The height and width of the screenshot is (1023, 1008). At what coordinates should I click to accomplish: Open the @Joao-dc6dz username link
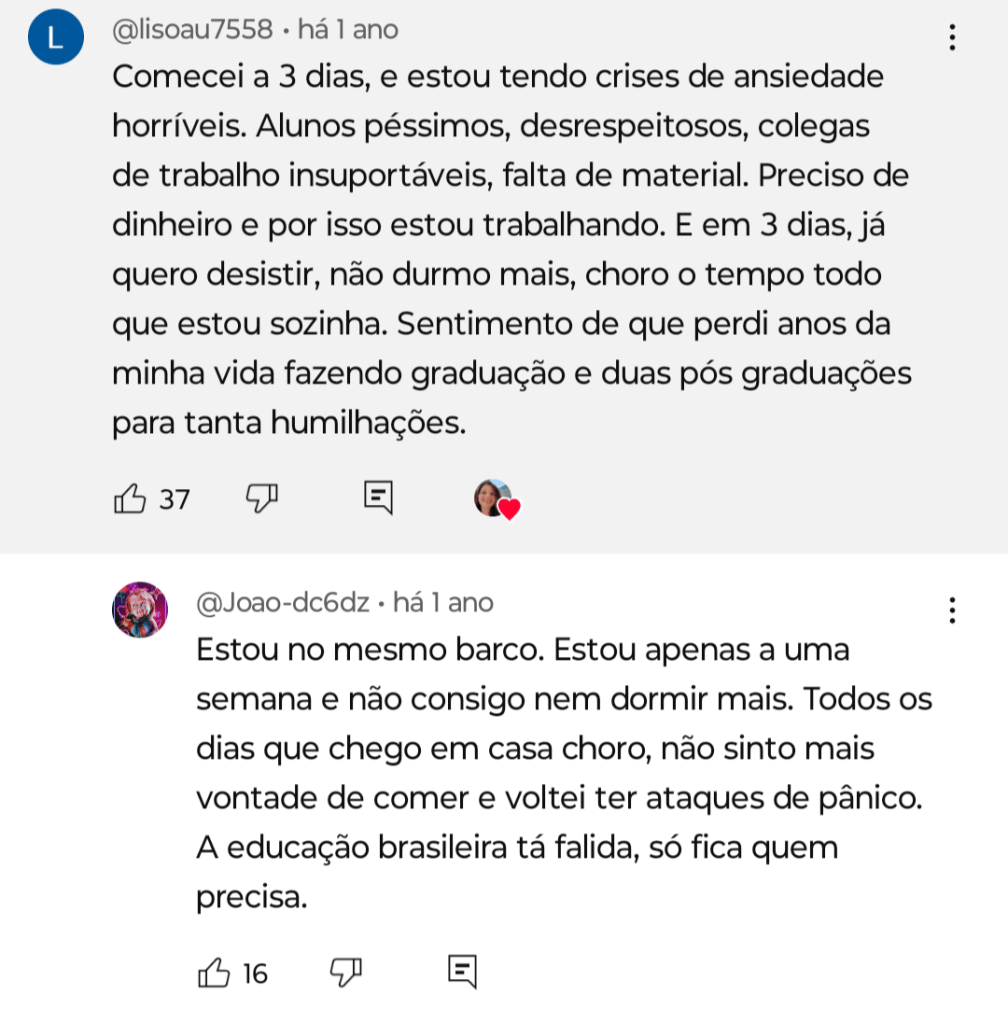point(282,603)
